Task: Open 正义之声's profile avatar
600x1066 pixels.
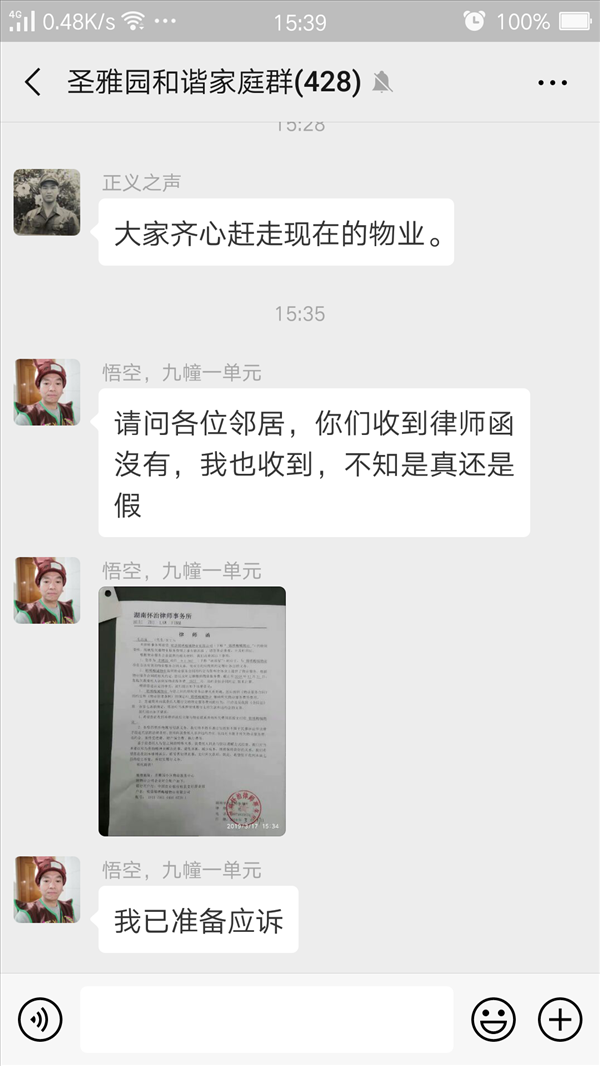Action: click(47, 203)
